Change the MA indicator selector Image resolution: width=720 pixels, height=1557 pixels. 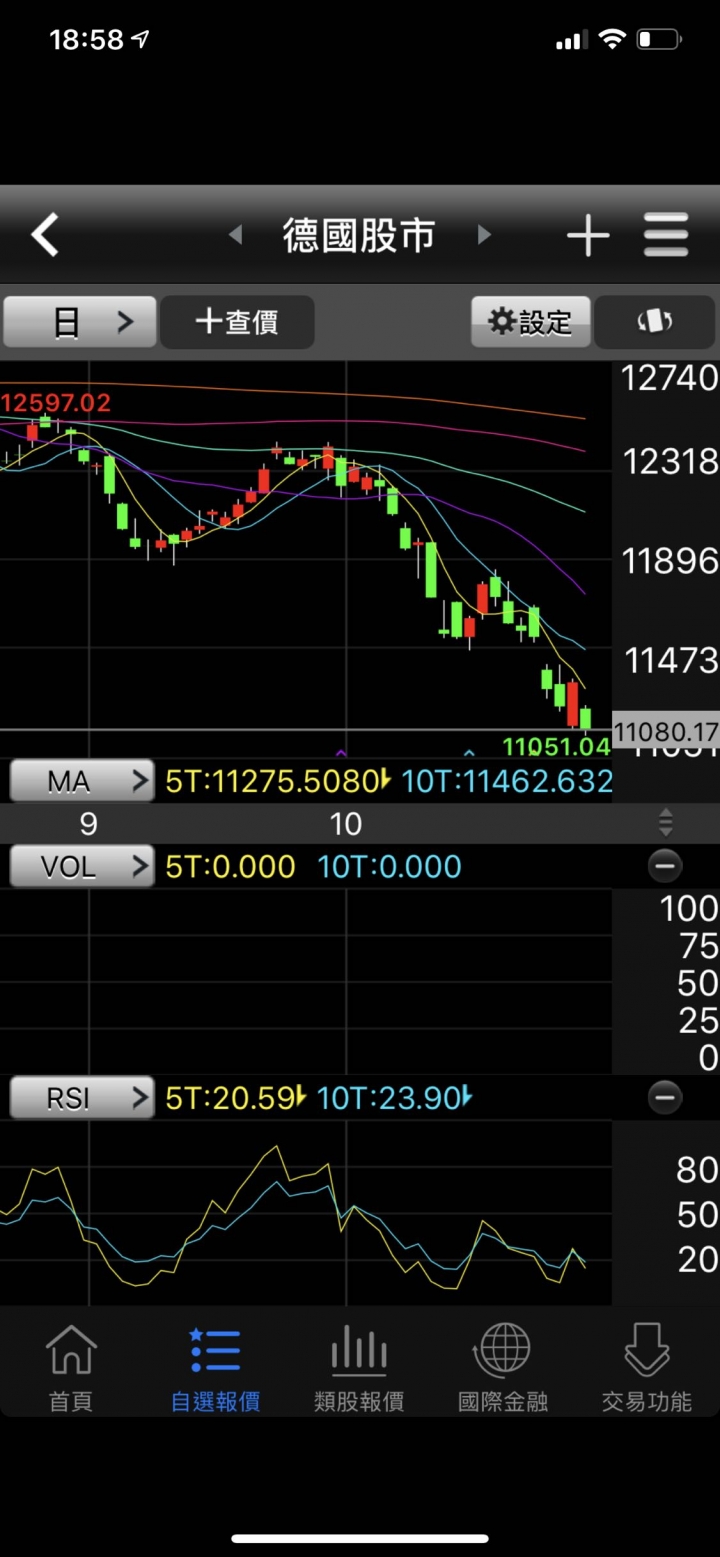click(82, 781)
